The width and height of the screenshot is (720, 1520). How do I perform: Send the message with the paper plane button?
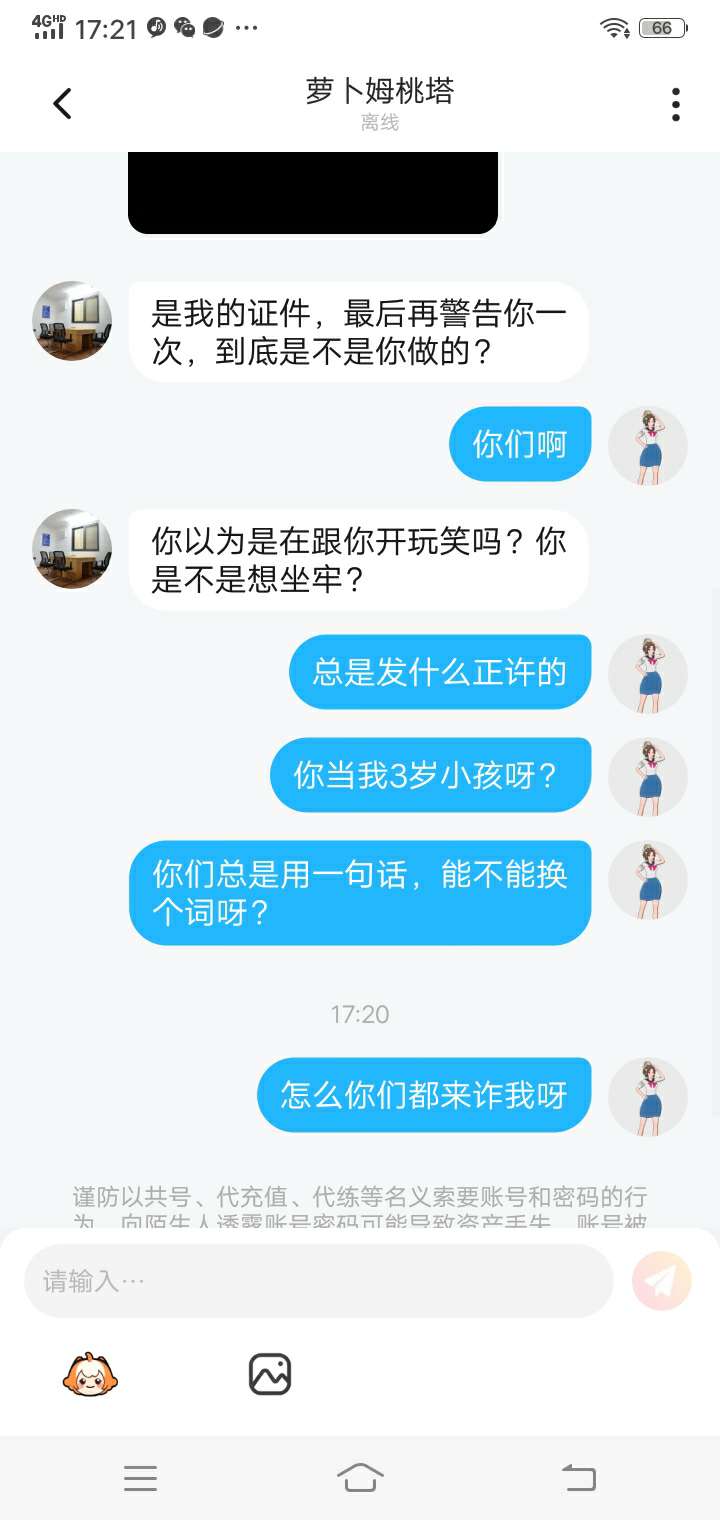tap(662, 1281)
